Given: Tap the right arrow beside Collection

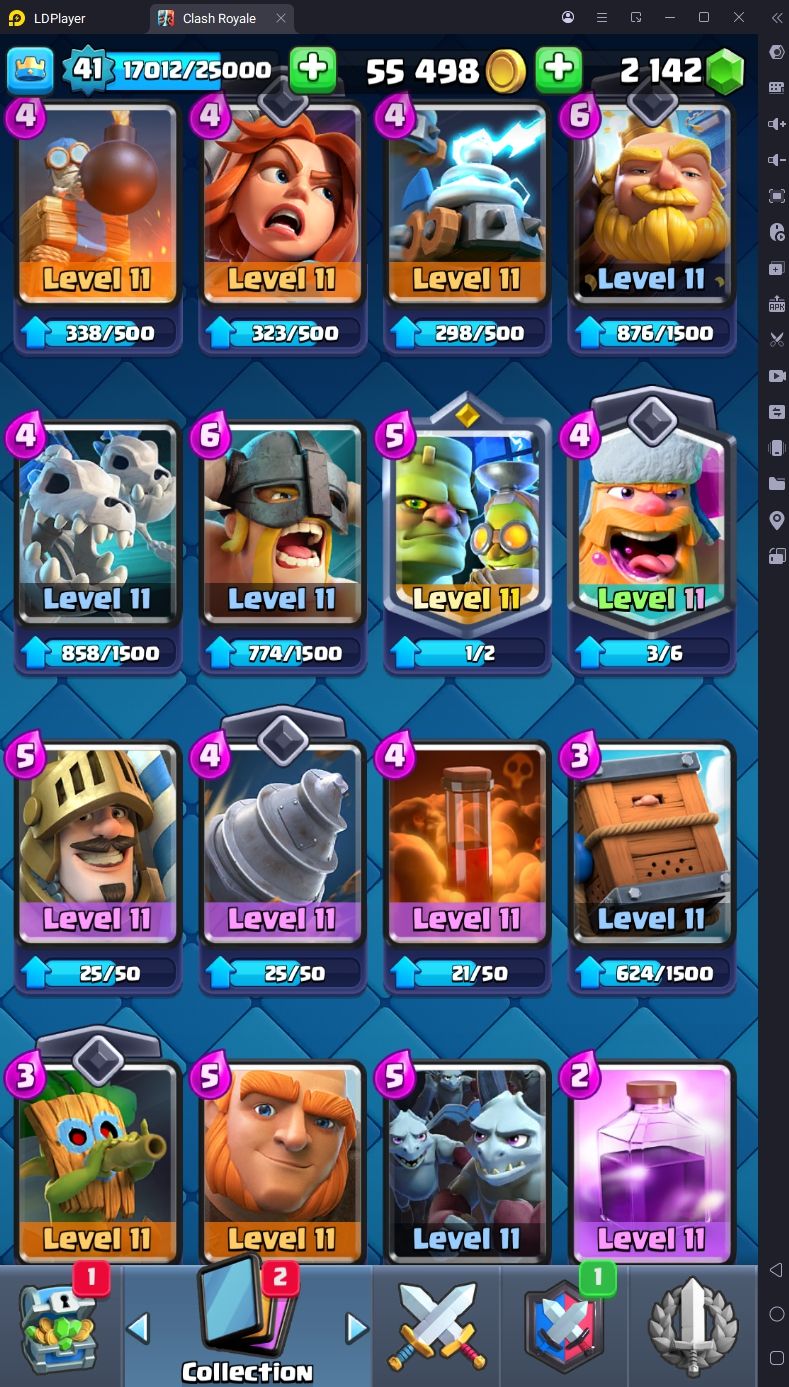Looking at the screenshot, I should [x=356, y=1328].
